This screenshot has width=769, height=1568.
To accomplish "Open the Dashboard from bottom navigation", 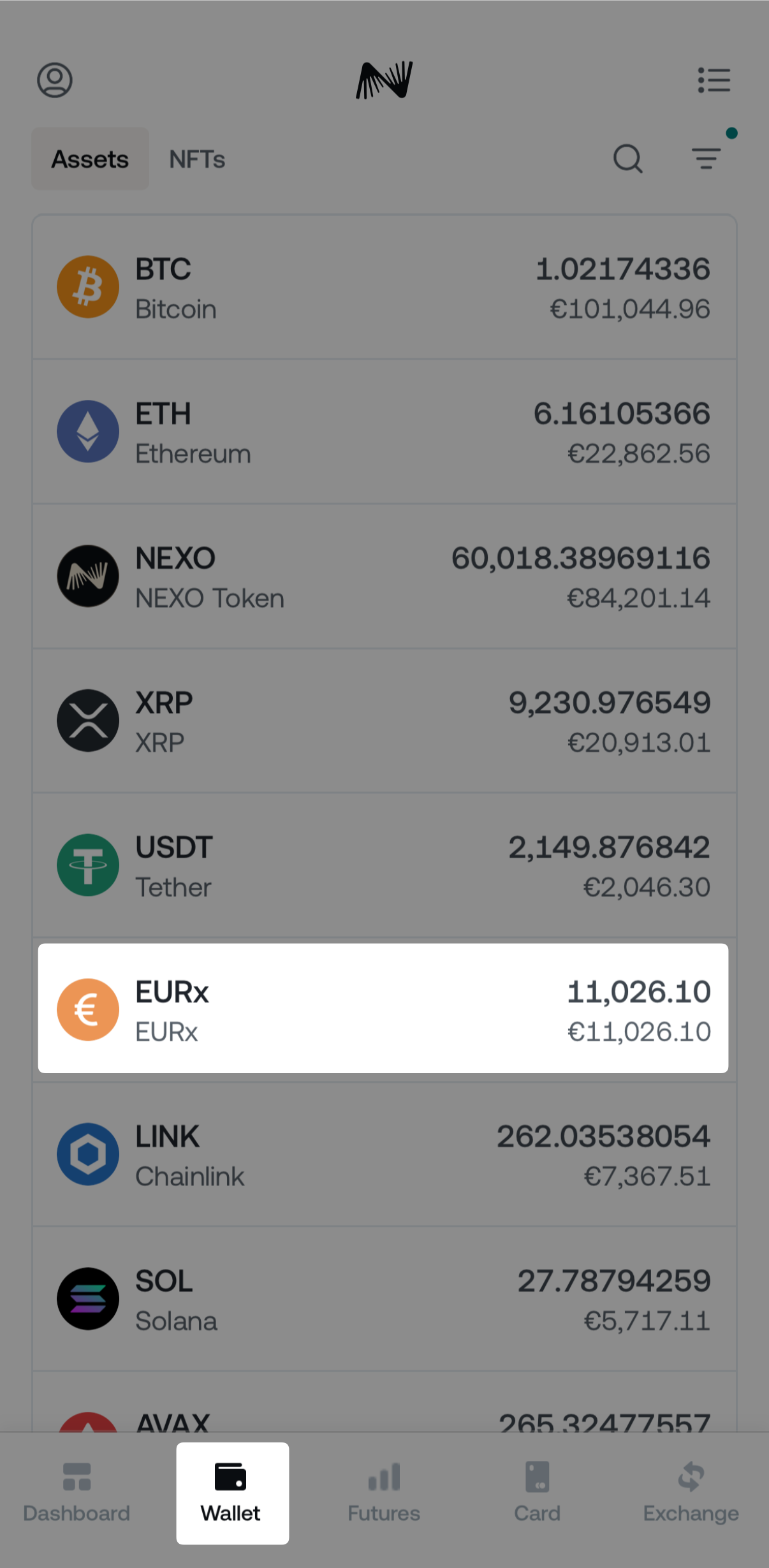I will 77,1493.
